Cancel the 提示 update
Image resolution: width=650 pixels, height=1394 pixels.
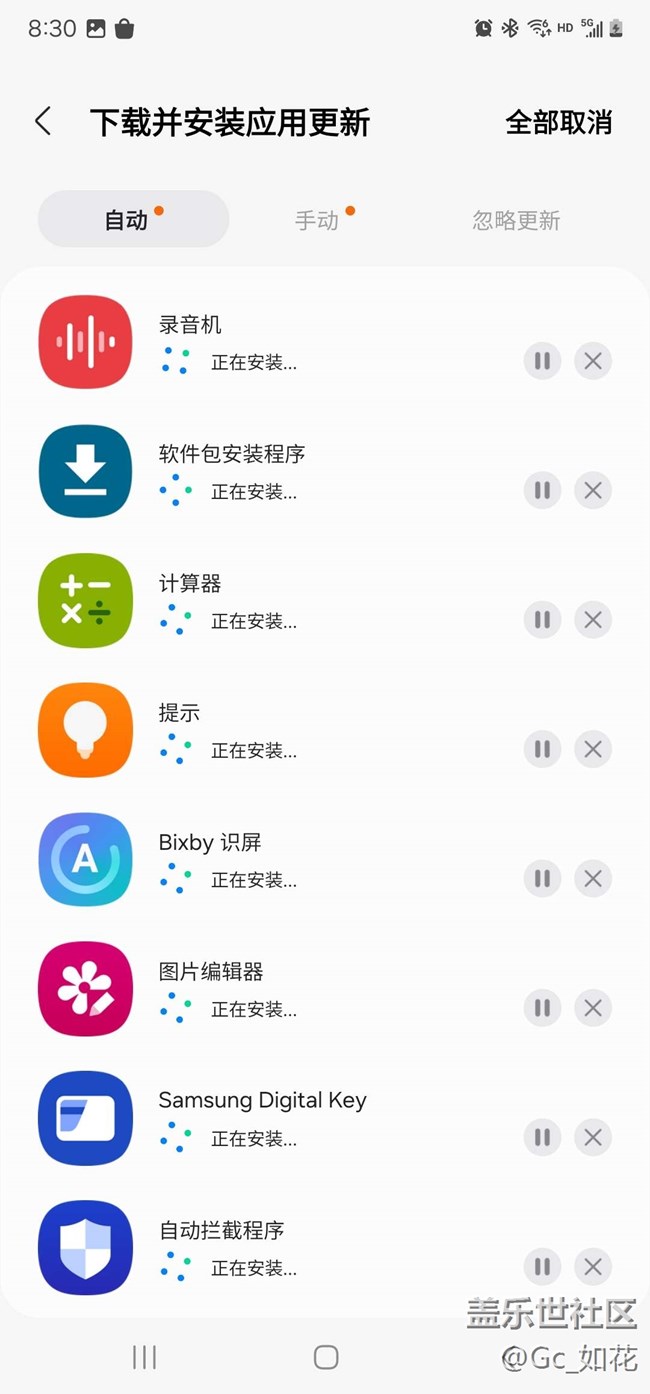tap(593, 749)
